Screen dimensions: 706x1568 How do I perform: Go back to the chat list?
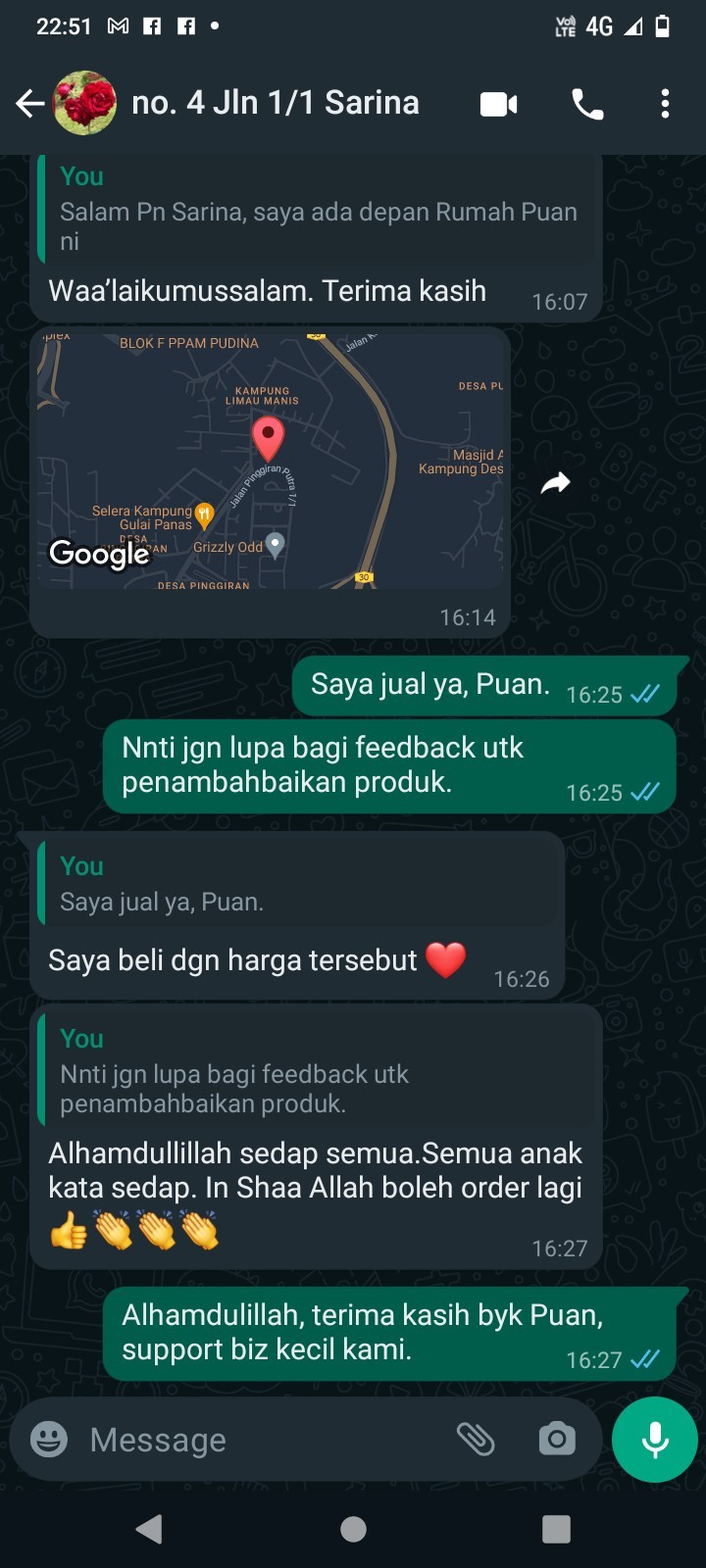point(29,103)
